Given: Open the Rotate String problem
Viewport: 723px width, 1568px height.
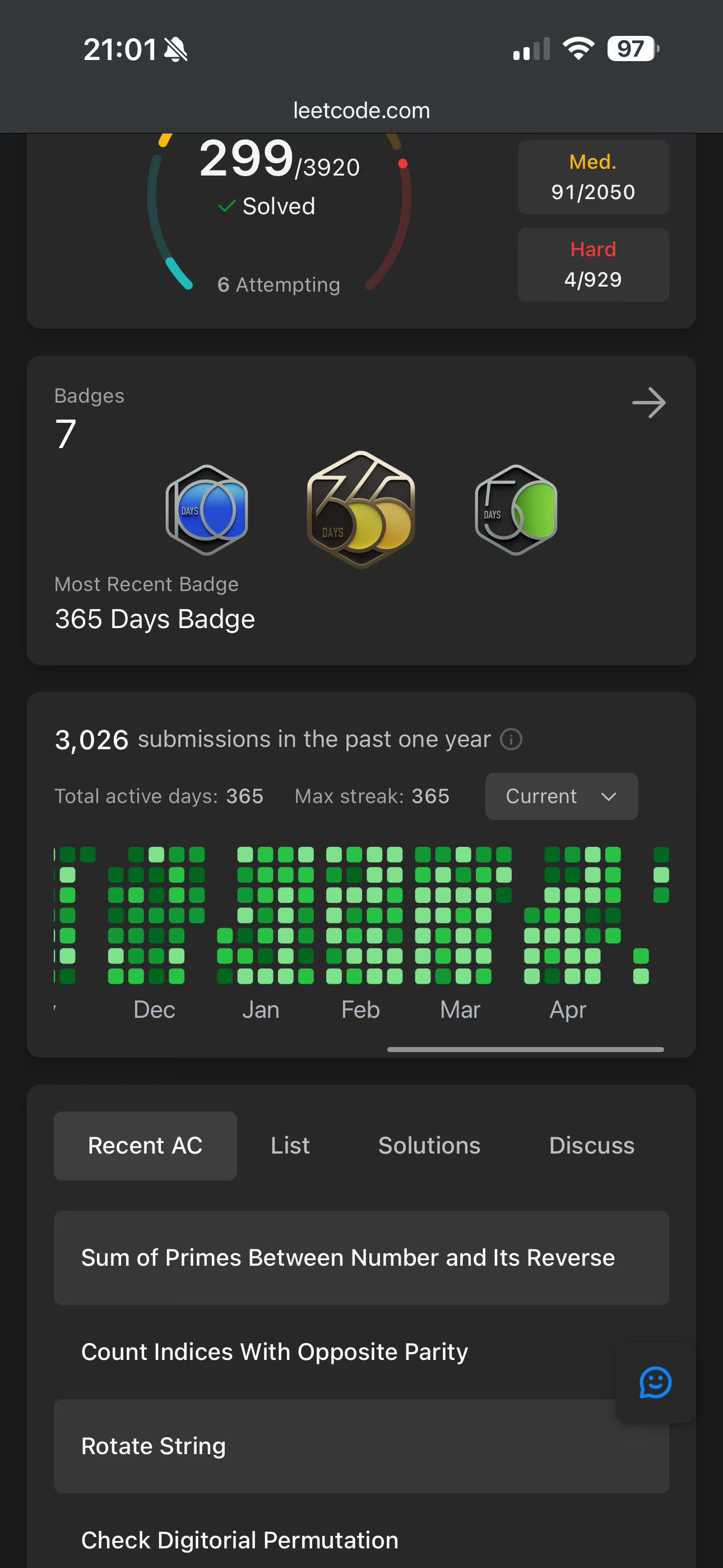Looking at the screenshot, I should pos(361,1446).
